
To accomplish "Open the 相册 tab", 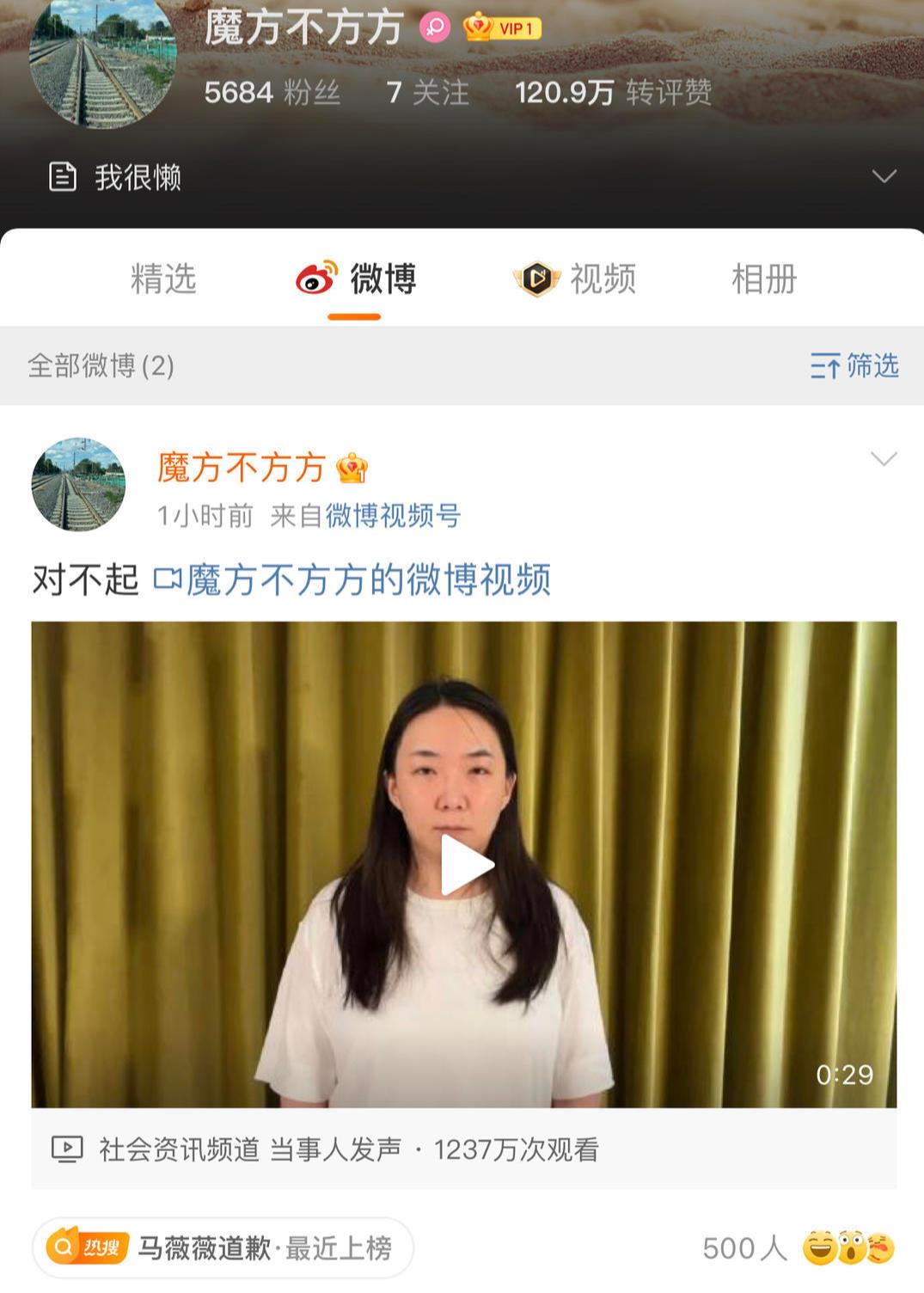I will (764, 279).
